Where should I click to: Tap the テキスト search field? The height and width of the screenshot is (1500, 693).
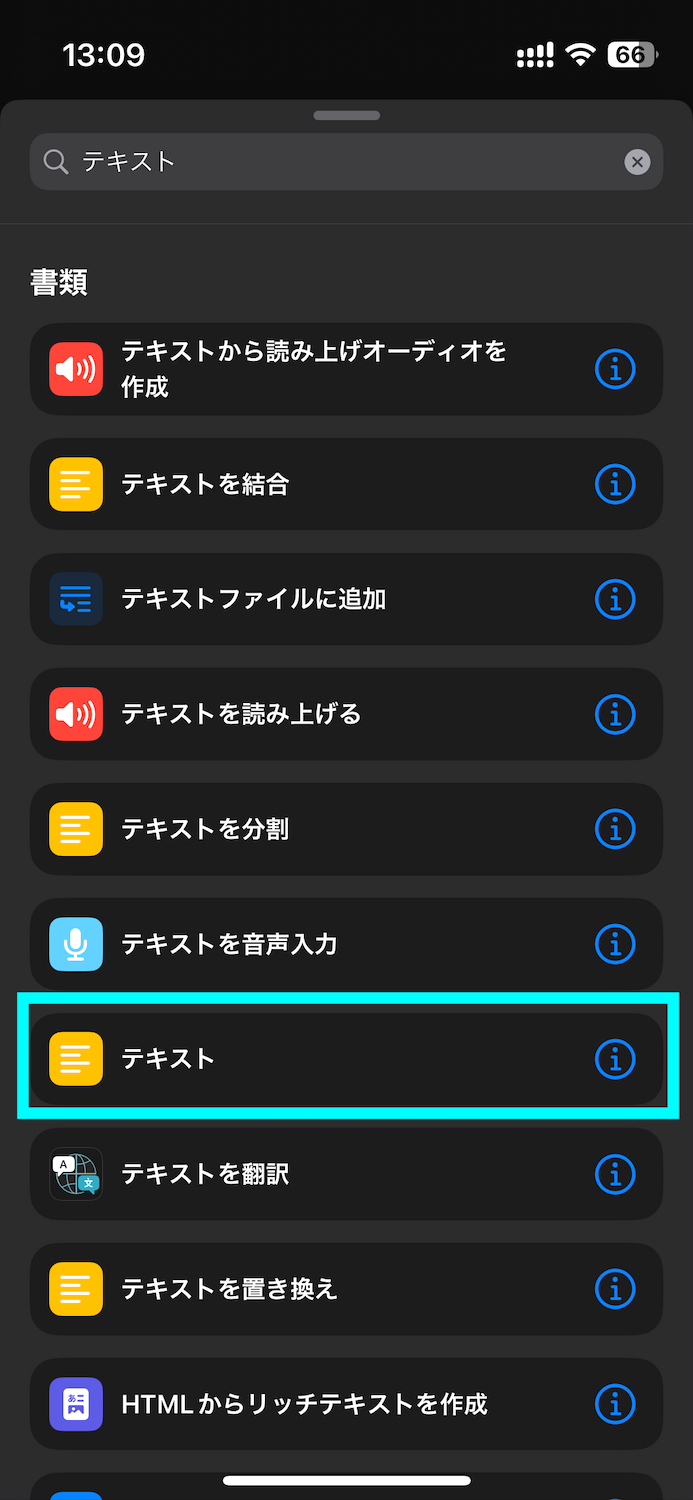[340, 162]
